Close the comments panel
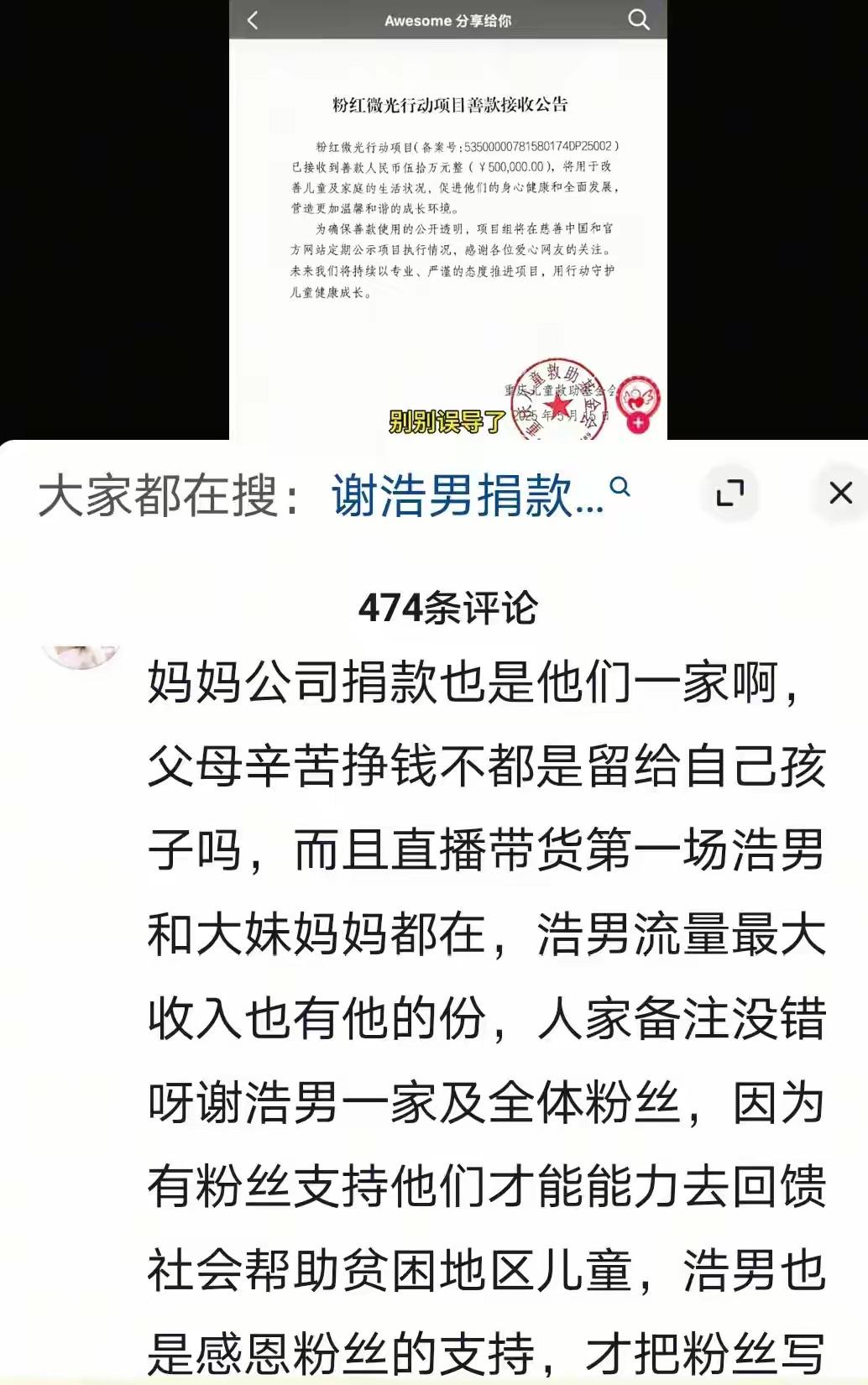 pyautogui.click(x=840, y=494)
